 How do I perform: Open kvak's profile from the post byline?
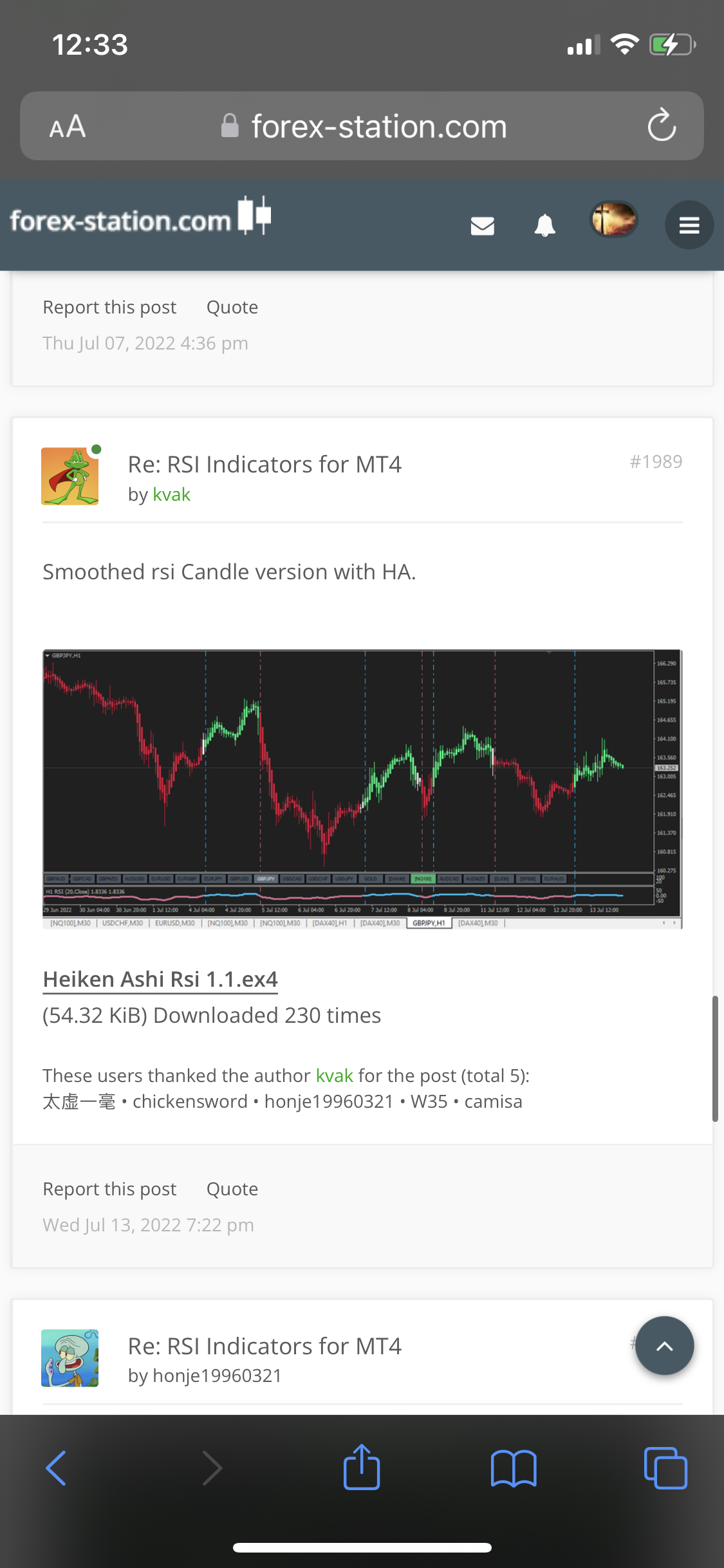coord(171,494)
